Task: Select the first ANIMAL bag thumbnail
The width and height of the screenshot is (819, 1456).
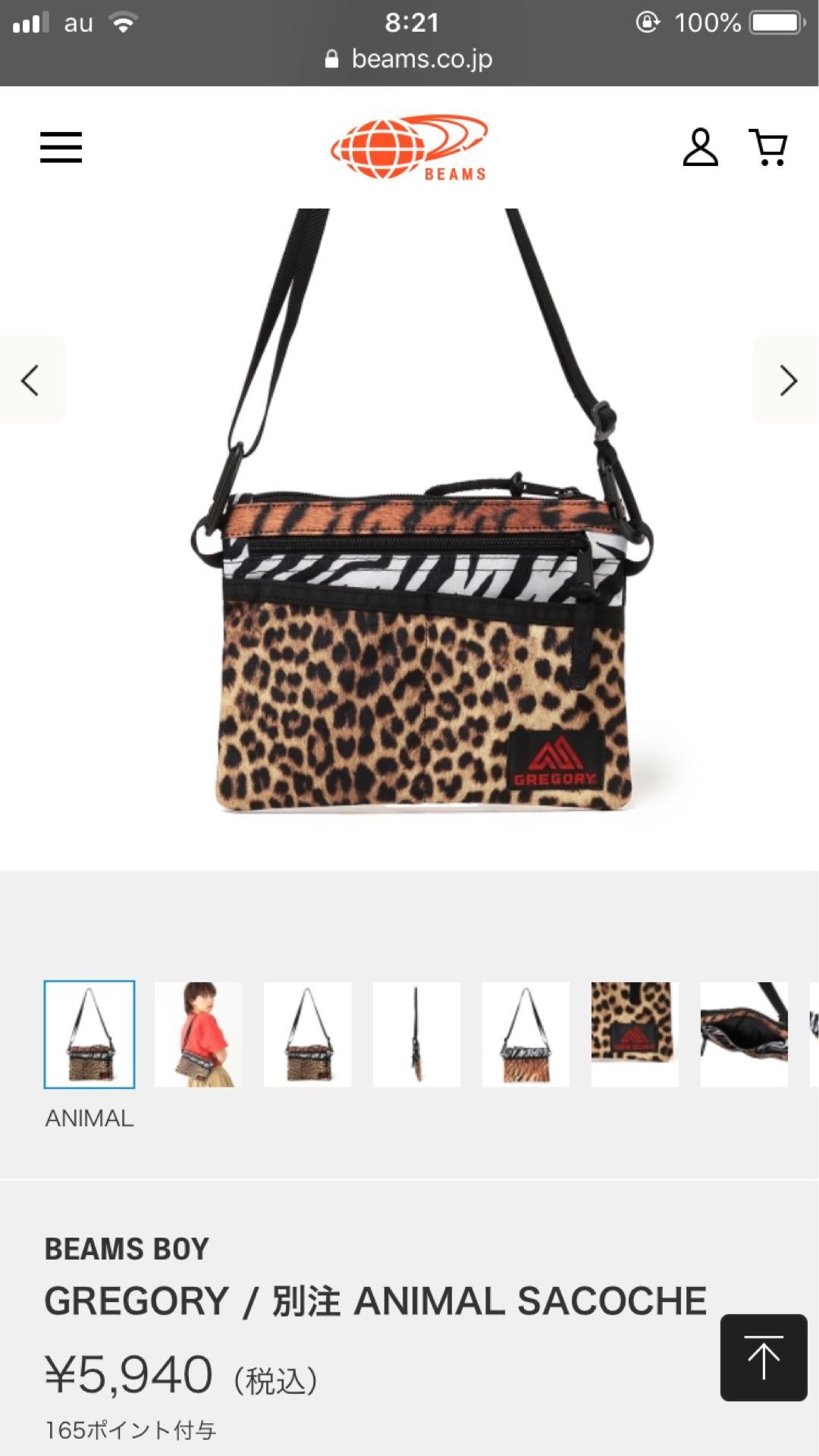Action: pos(89,1034)
